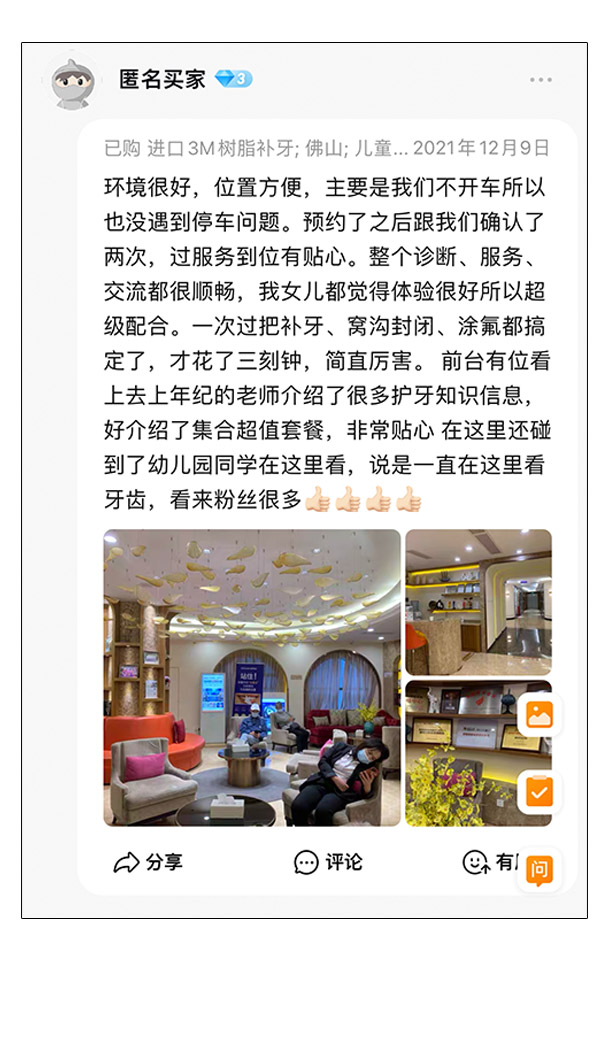The width and height of the screenshot is (609, 1062).
Task: Open the anonymous buyer's avatar
Action: coord(72,83)
